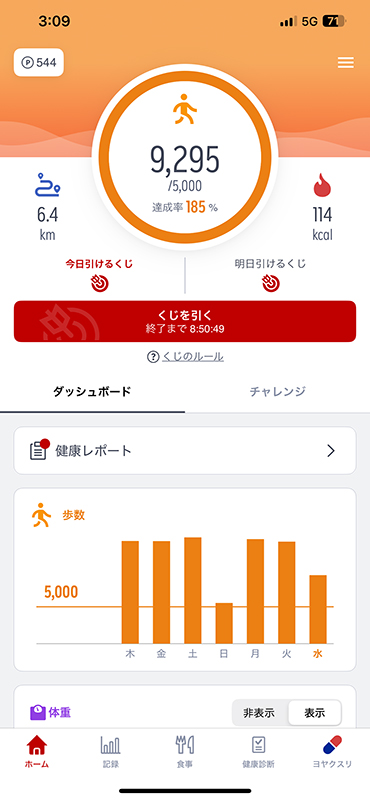Open the 健康レポート row
Screen dimensions: 370x800
pyautogui.click(x=185, y=451)
